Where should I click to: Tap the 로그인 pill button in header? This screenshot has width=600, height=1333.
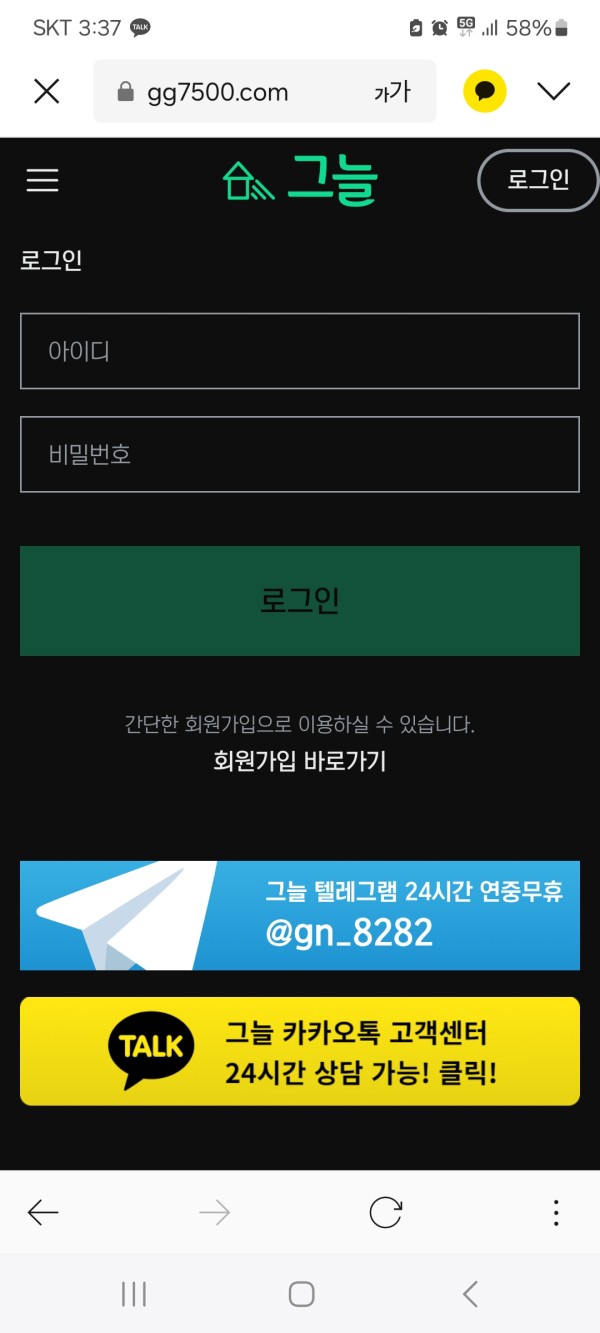pos(538,180)
